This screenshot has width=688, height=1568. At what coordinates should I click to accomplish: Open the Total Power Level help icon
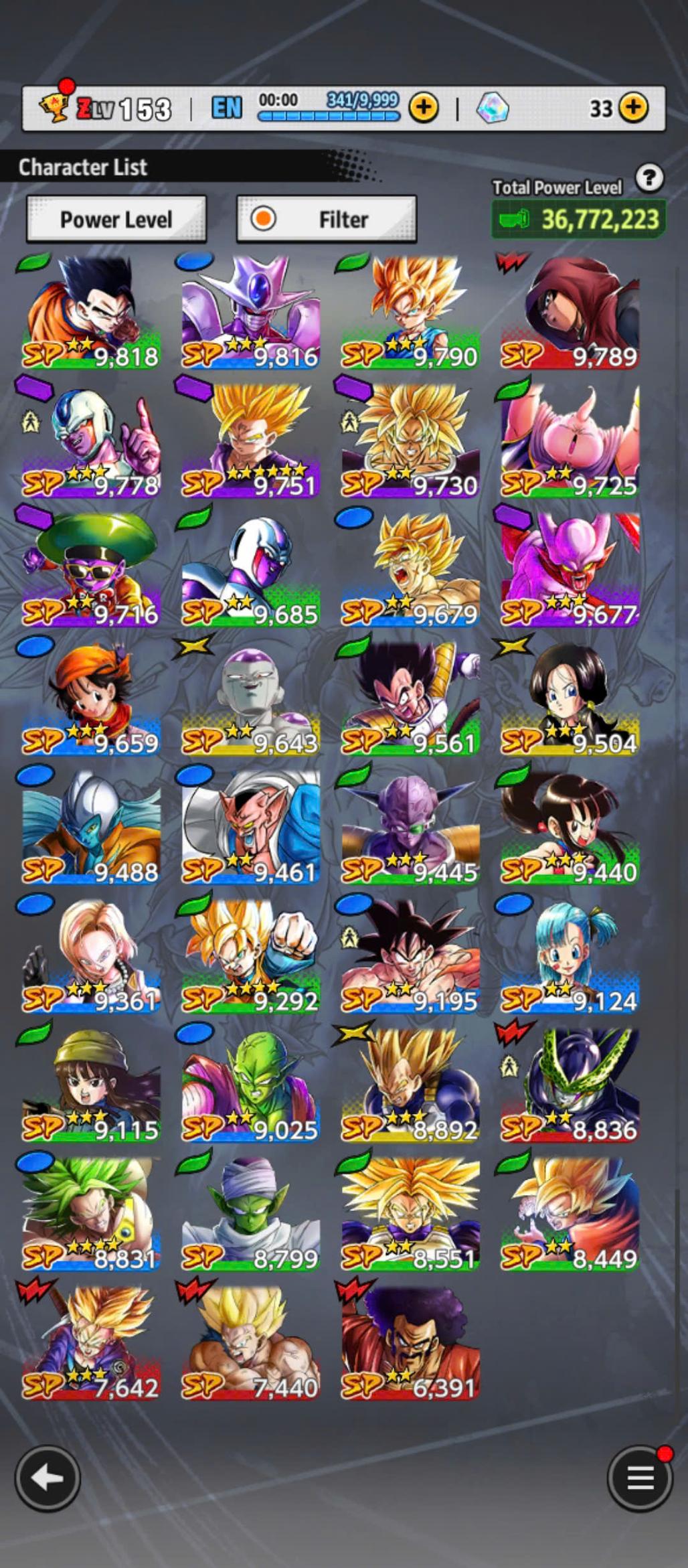(x=649, y=179)
